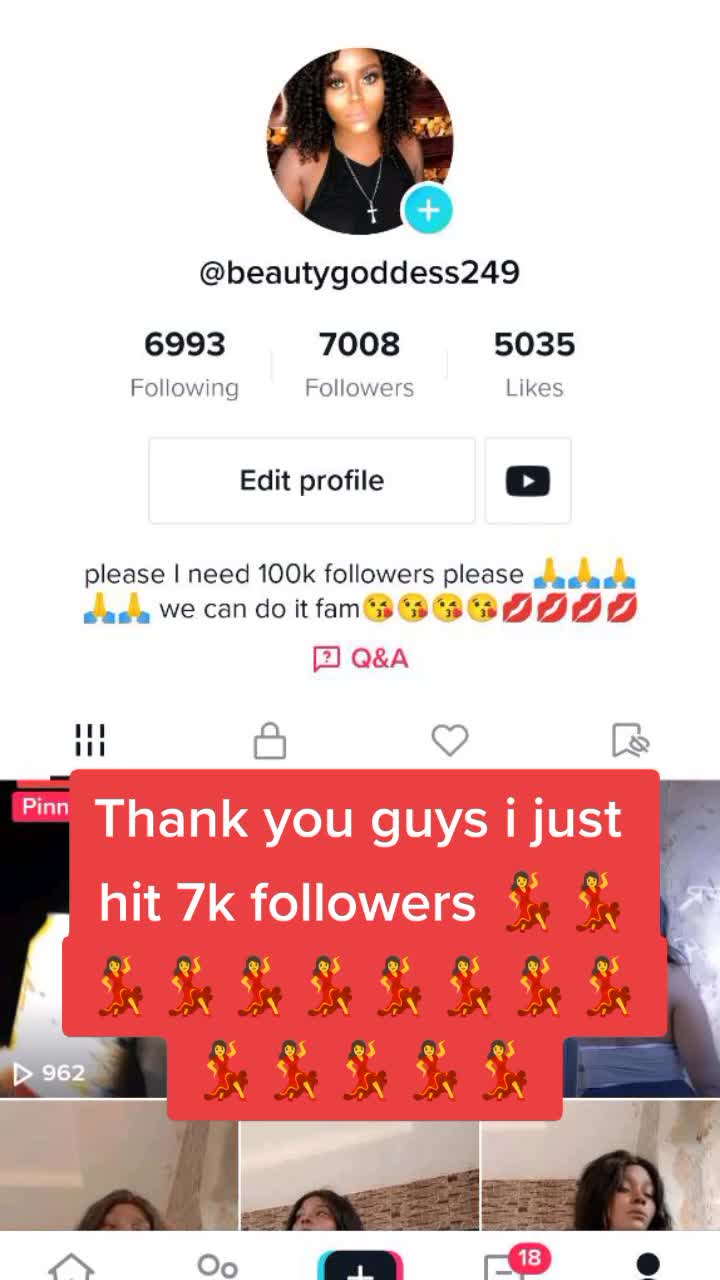Image resolution: width=720 pixels, height=1280 pixels.
Task: Switch to the videos grid tab
Action: pos(90,741)
